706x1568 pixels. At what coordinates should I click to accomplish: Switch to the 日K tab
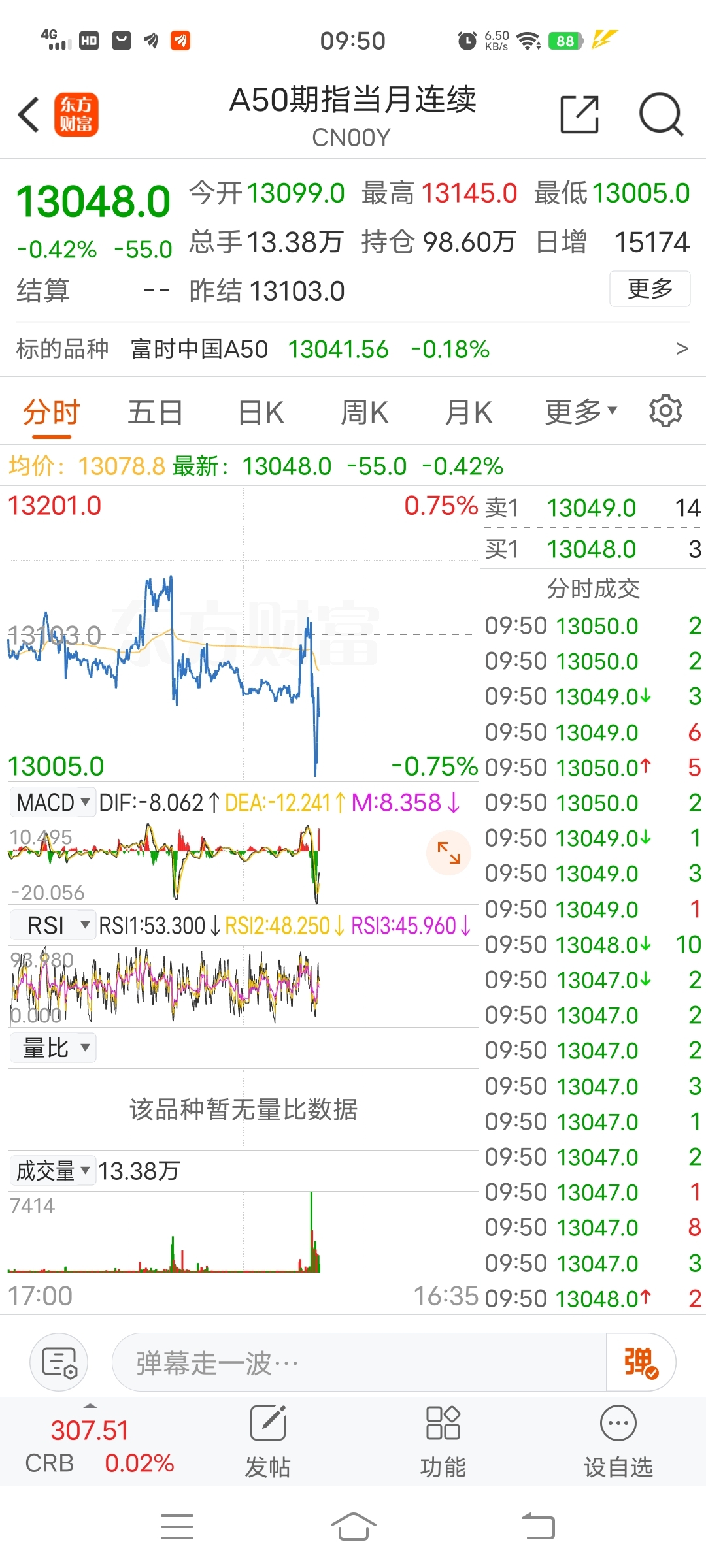260,411
